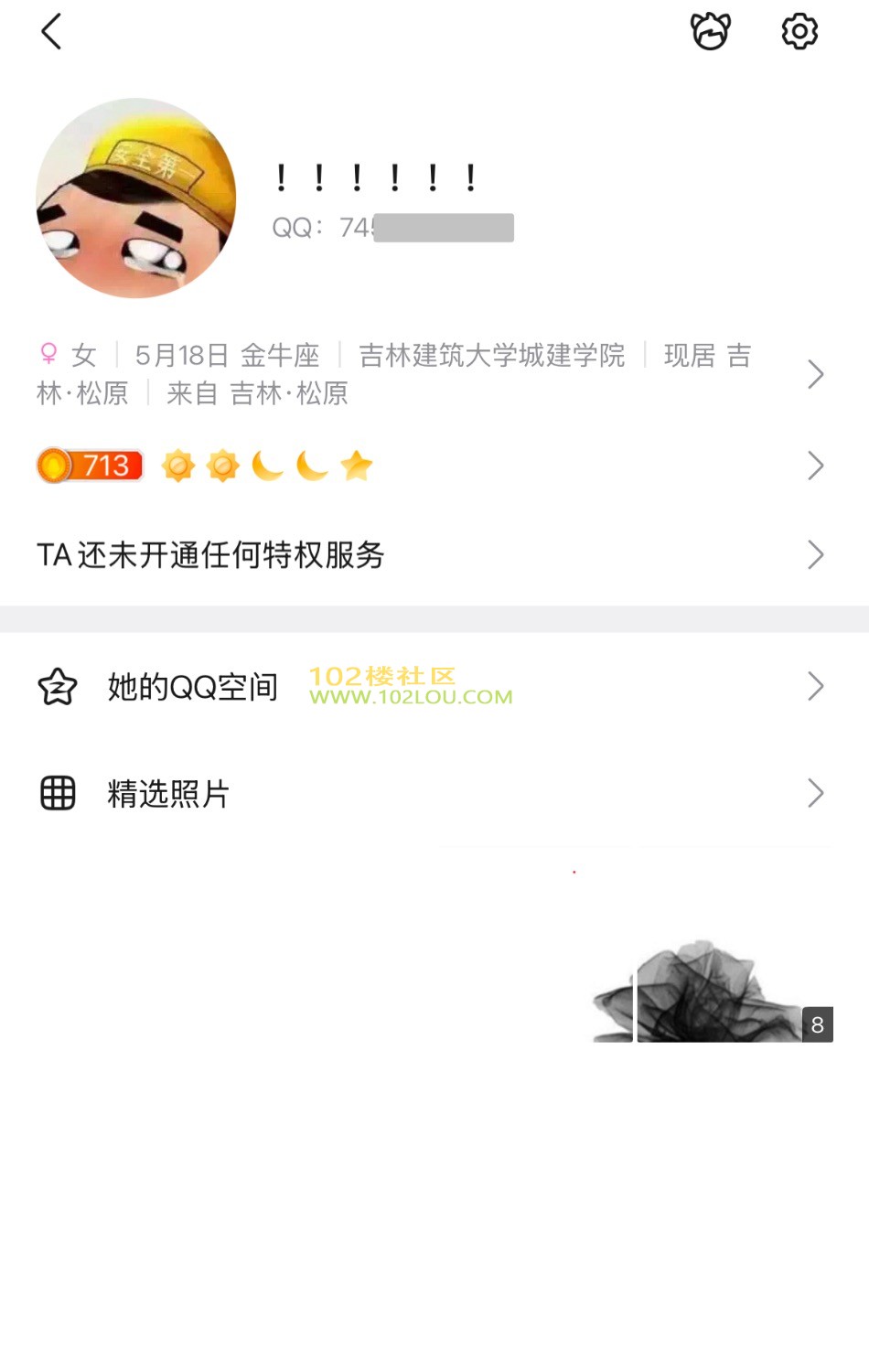Open the 精选照片 row
The height and width of the screenshot is (1372, 869).
point(430,793)
